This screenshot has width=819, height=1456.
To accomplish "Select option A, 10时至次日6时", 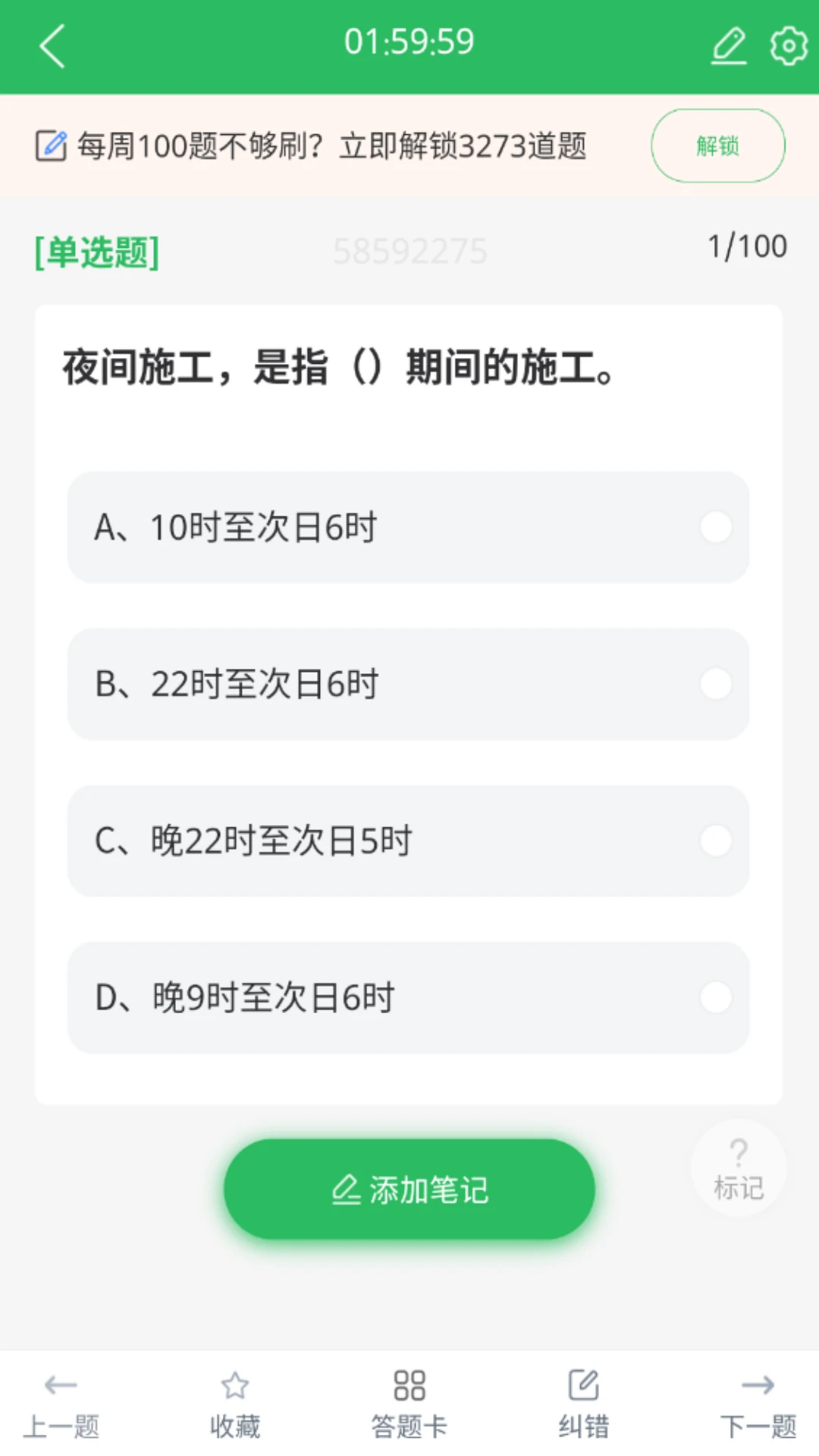I will tap(408, 527).
